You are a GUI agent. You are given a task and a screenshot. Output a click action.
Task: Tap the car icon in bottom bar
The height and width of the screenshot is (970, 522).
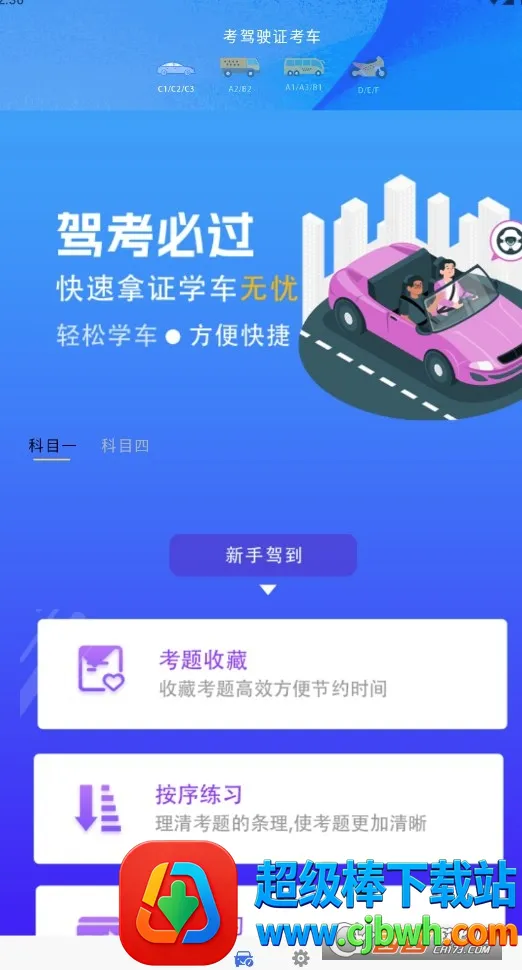click(244, 958)
